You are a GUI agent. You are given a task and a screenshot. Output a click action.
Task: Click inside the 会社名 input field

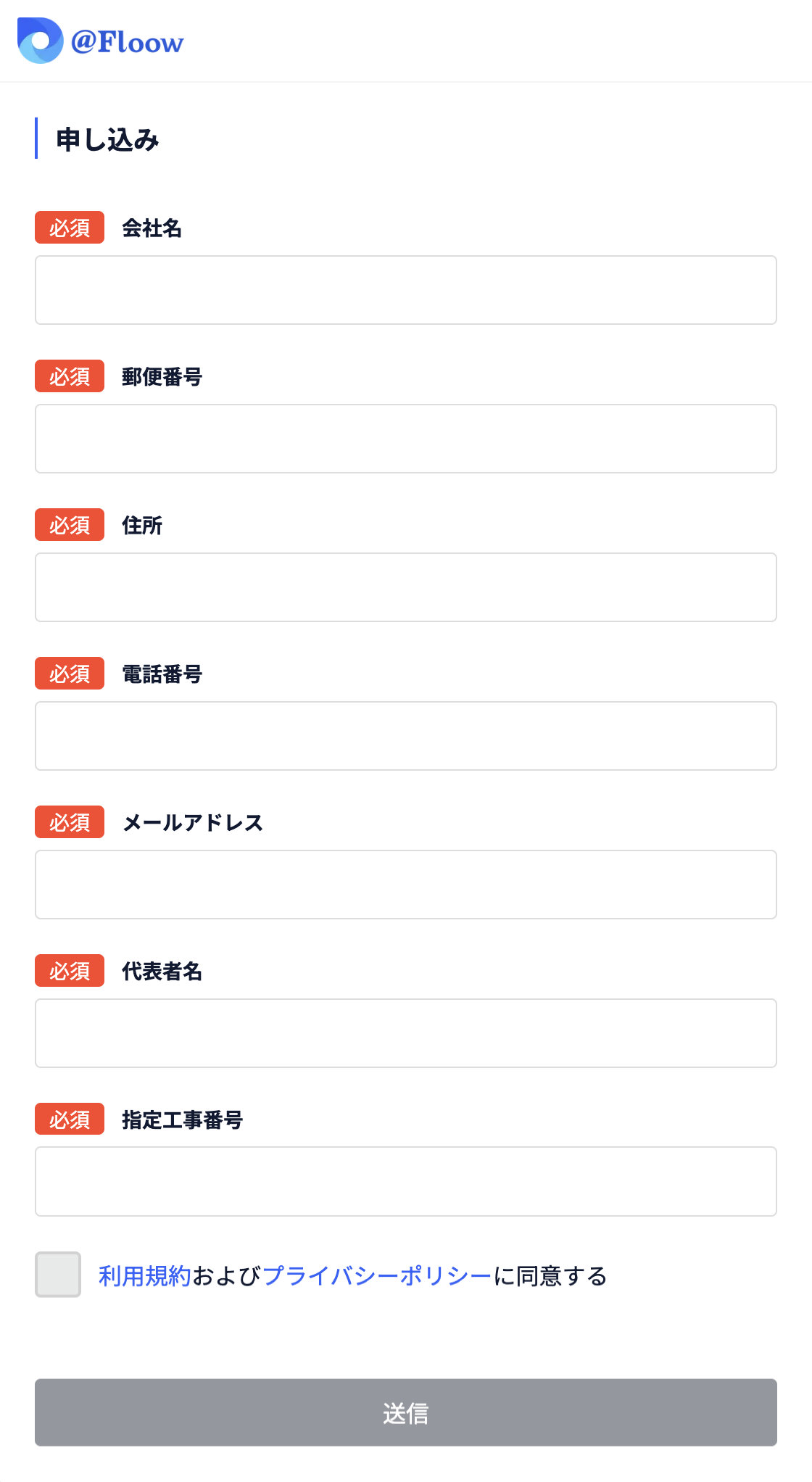[x=406, y=290]
